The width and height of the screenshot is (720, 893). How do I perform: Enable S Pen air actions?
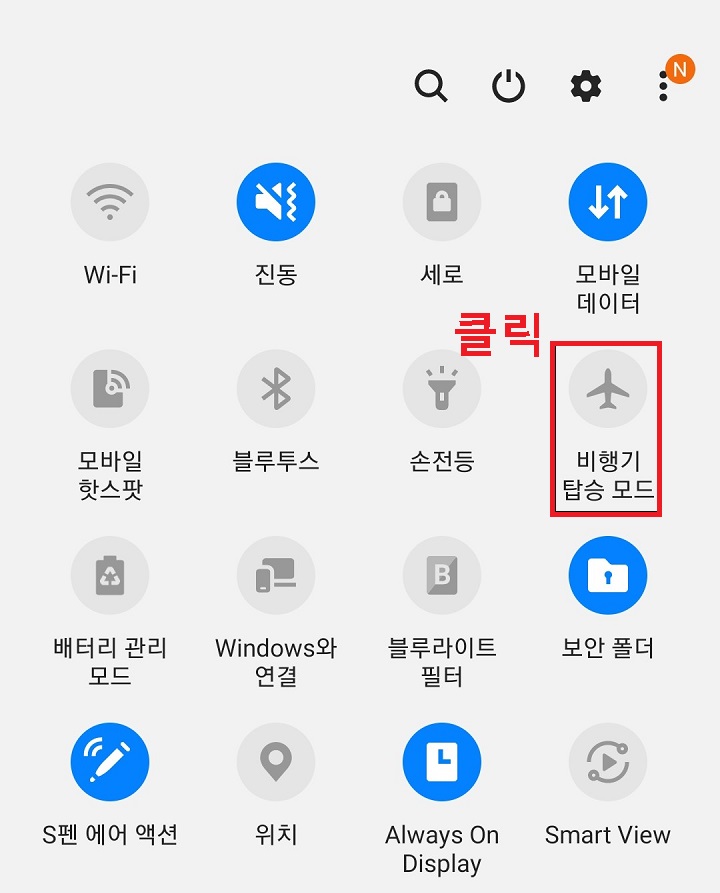click(110, 762)
